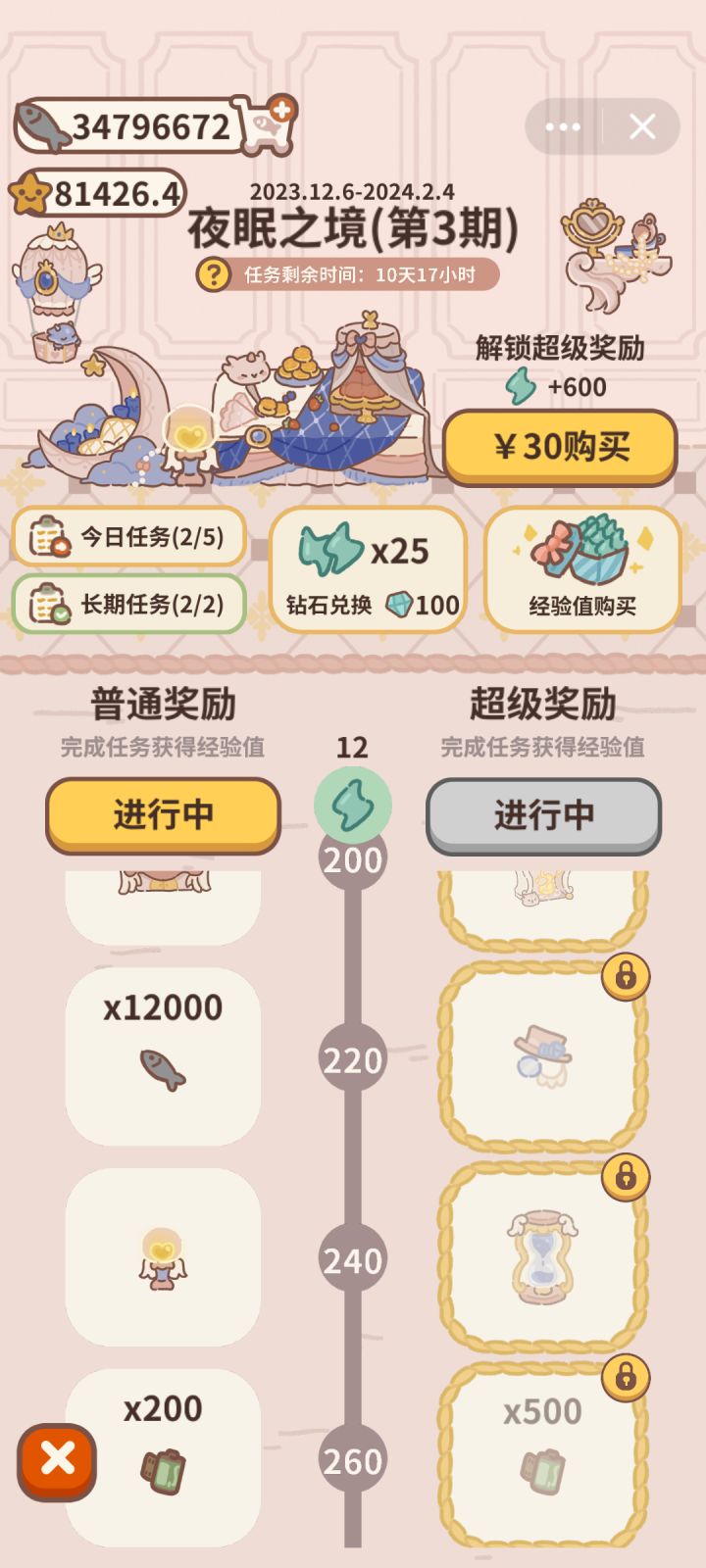Click the star currency icon
The image size is (706, 1568).
coord(32,192)
